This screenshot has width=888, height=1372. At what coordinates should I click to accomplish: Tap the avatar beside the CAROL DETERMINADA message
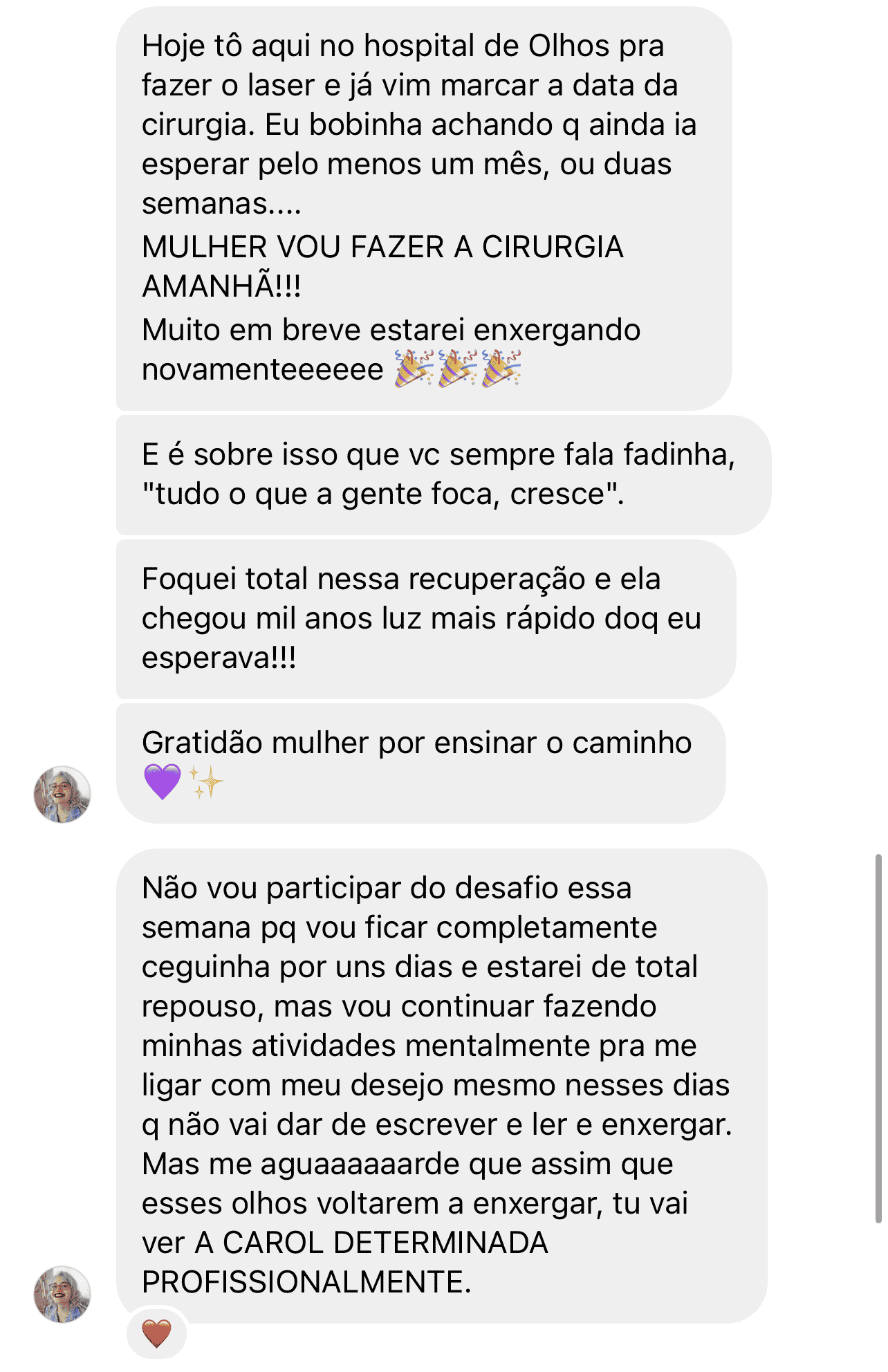click(62, 1295)
